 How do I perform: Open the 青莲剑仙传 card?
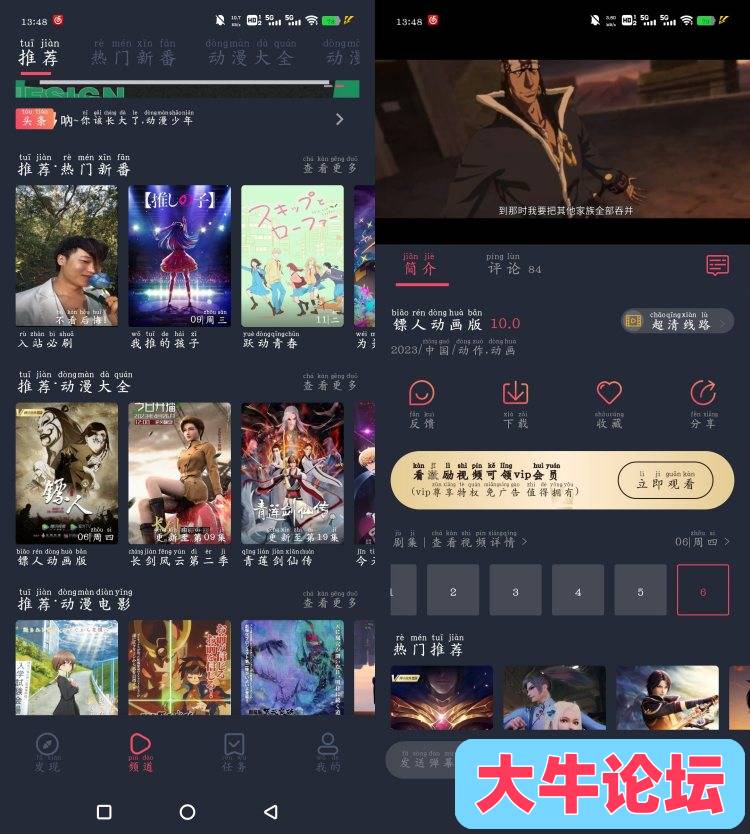[292, 473]
